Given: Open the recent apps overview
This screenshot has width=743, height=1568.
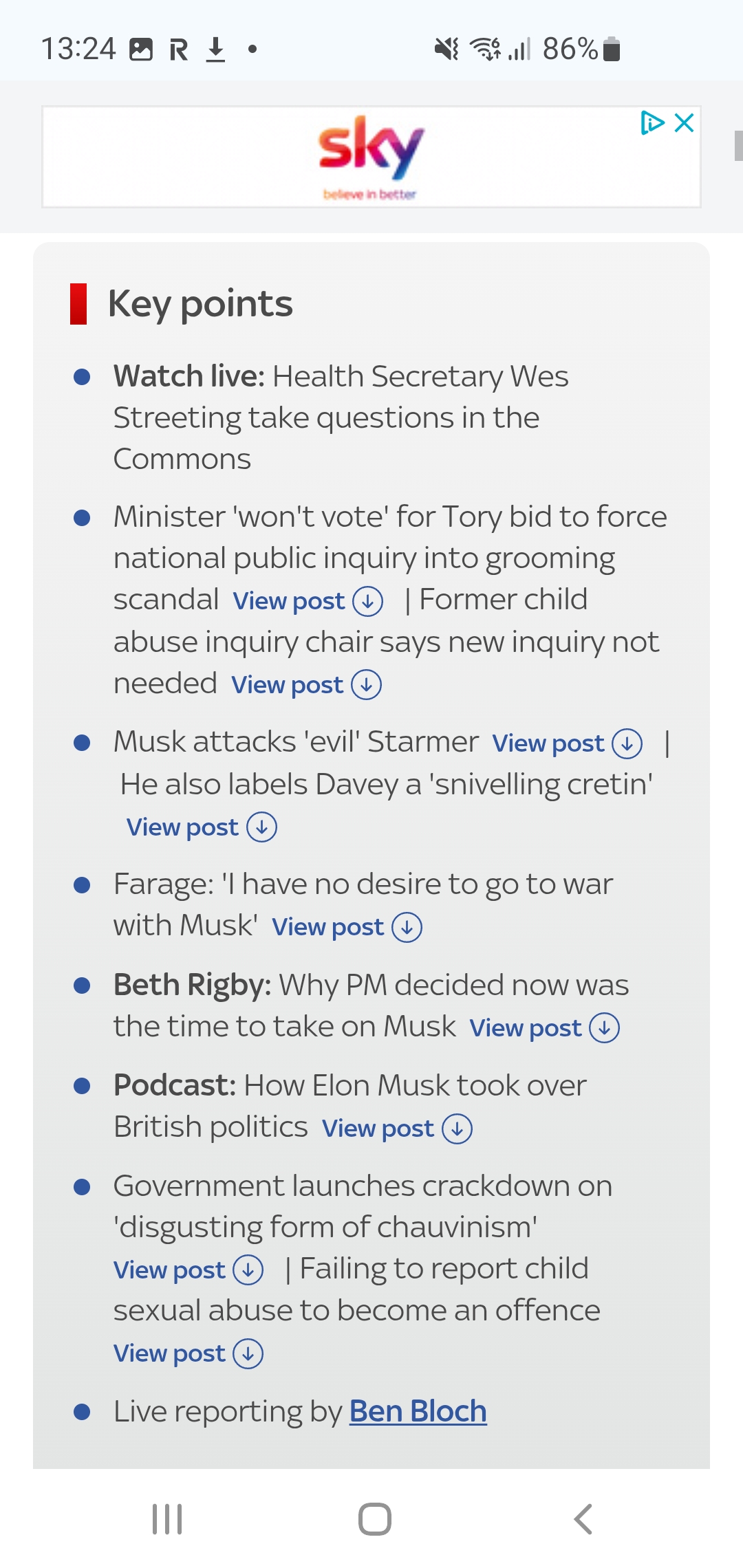Looking at the screenshot, I should [167, 1519].
